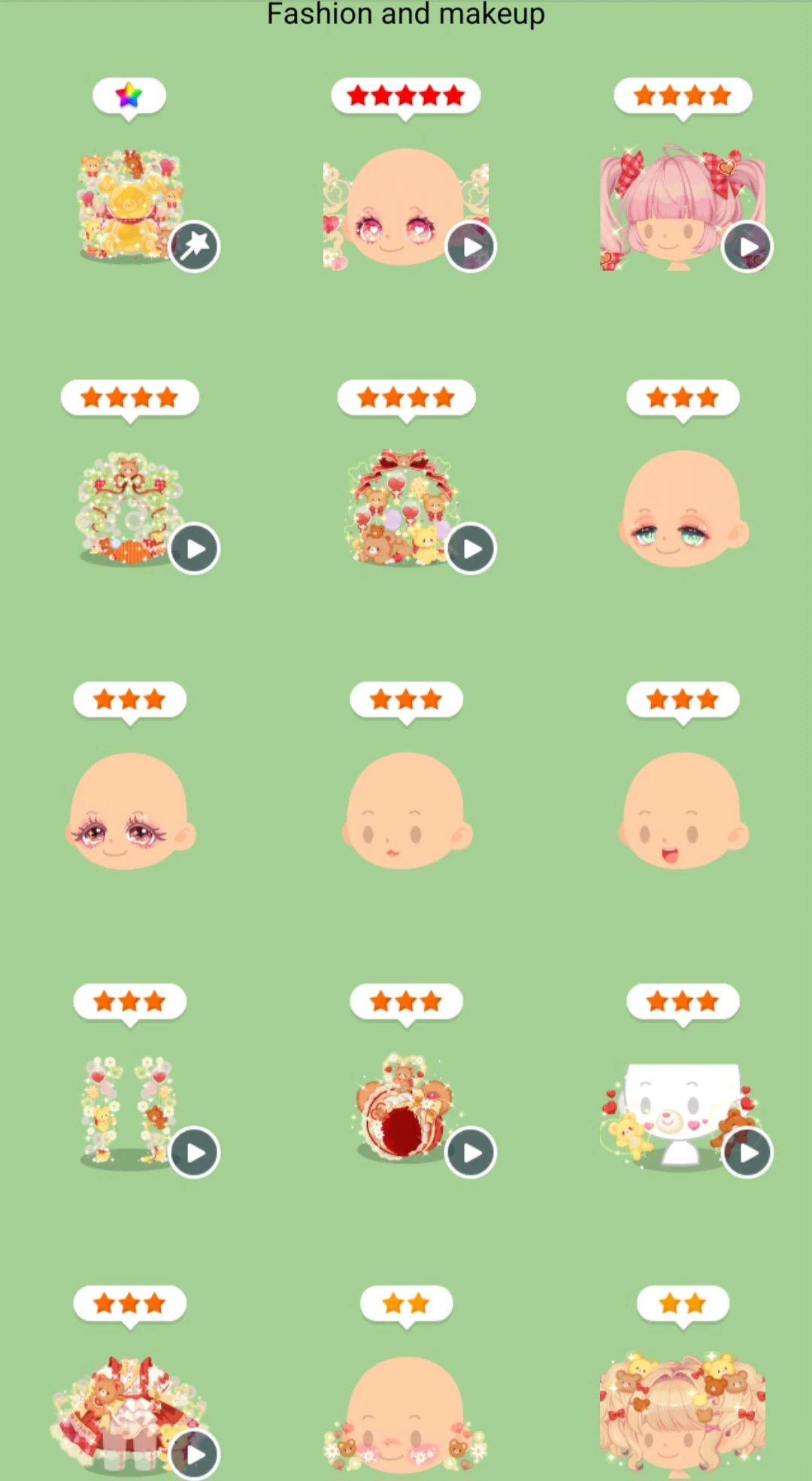This screenshot has height=1481, width=812.
Task: Select the blonde hair with teddy bears
Action: tap(683, 1414)
